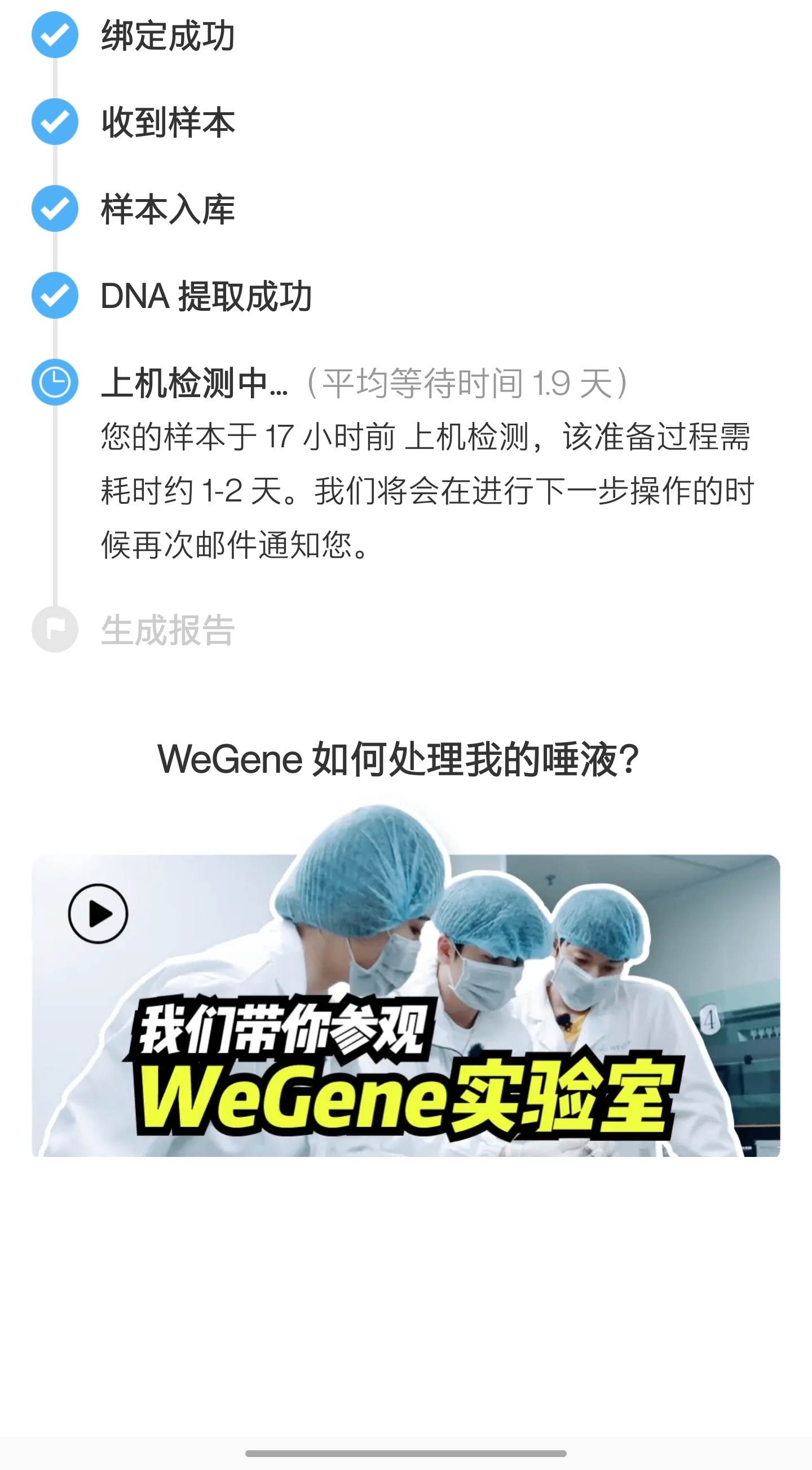Play the WeGene lab tour video
This screenshot has width=812, height=1470.
point(98,914)
